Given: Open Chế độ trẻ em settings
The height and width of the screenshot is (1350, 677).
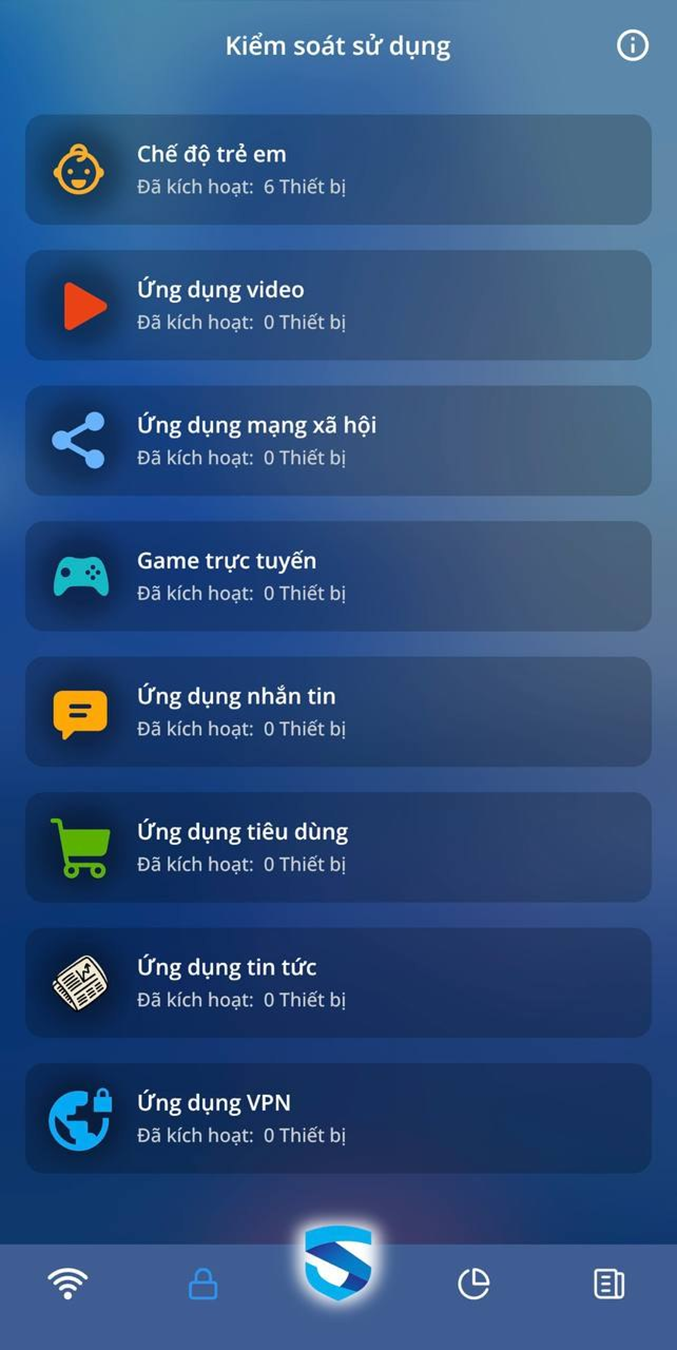Looking at the screenshot, I should 338,169.
